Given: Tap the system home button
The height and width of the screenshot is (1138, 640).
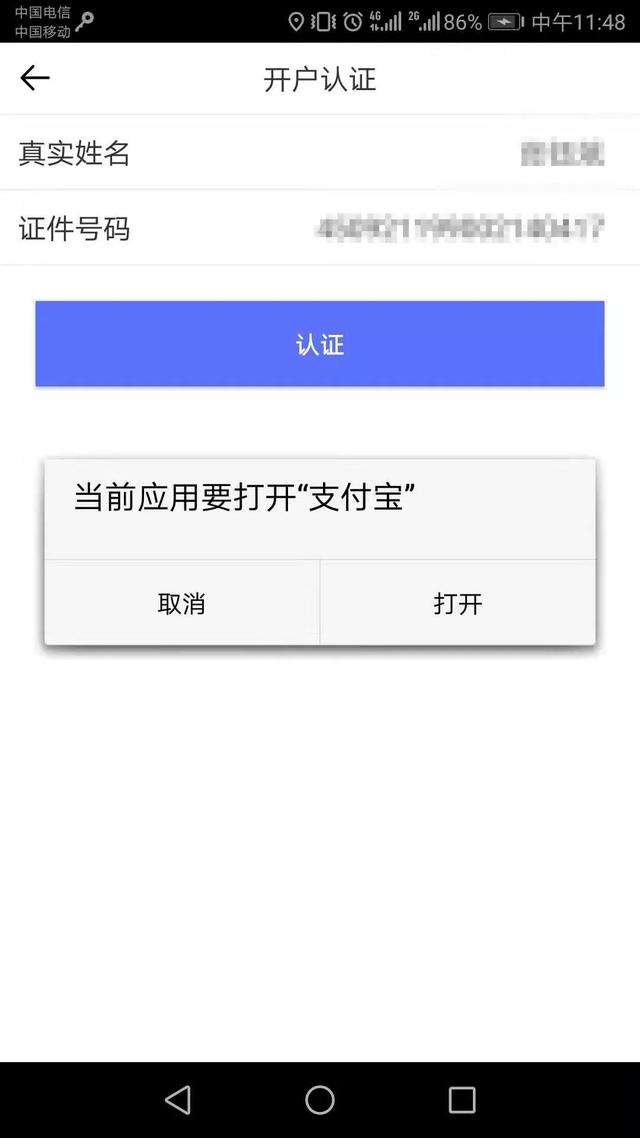Looking at the screenshot, I should [320, 1100].
